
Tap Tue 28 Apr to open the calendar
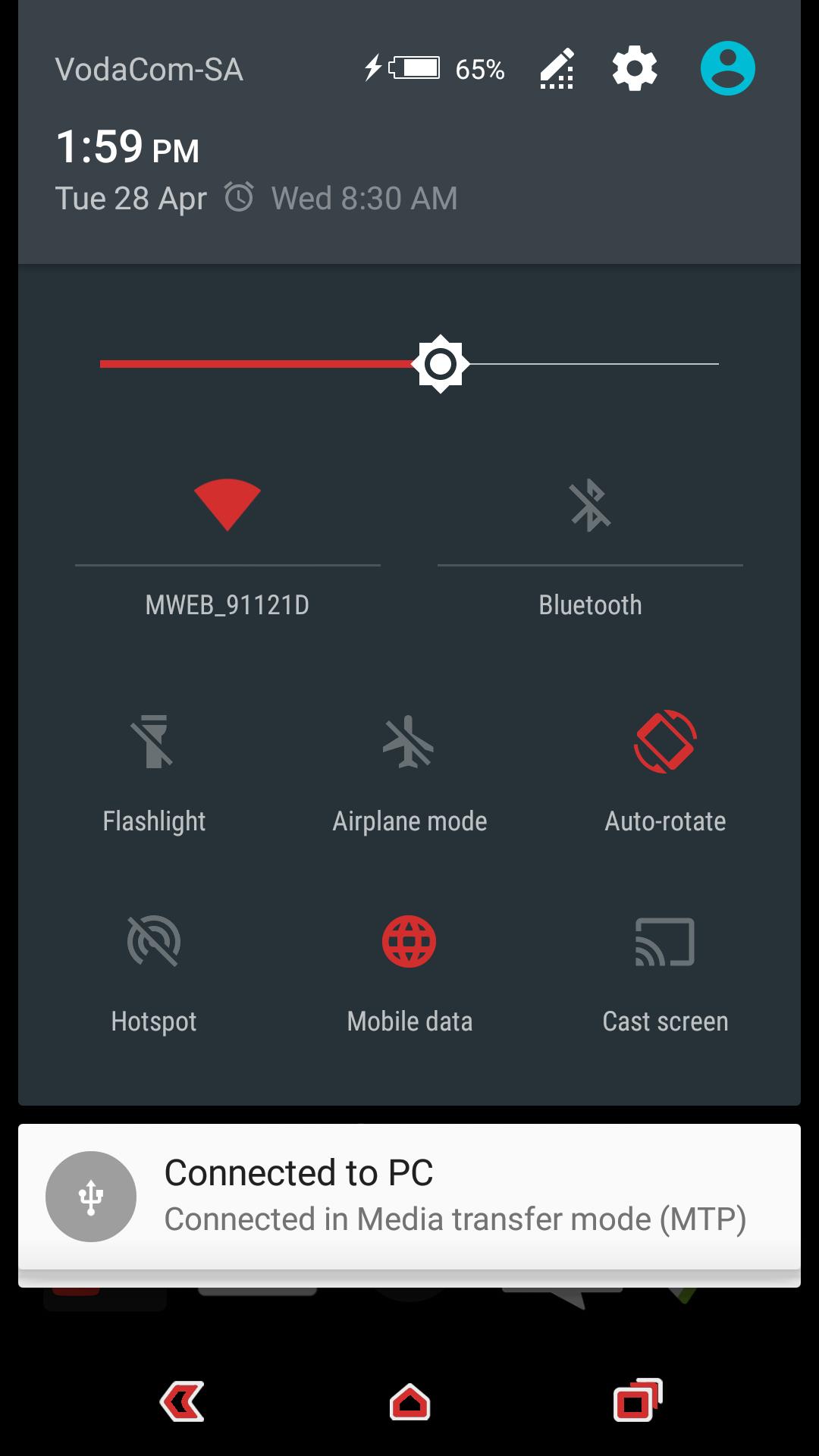[x=131, y=197]
